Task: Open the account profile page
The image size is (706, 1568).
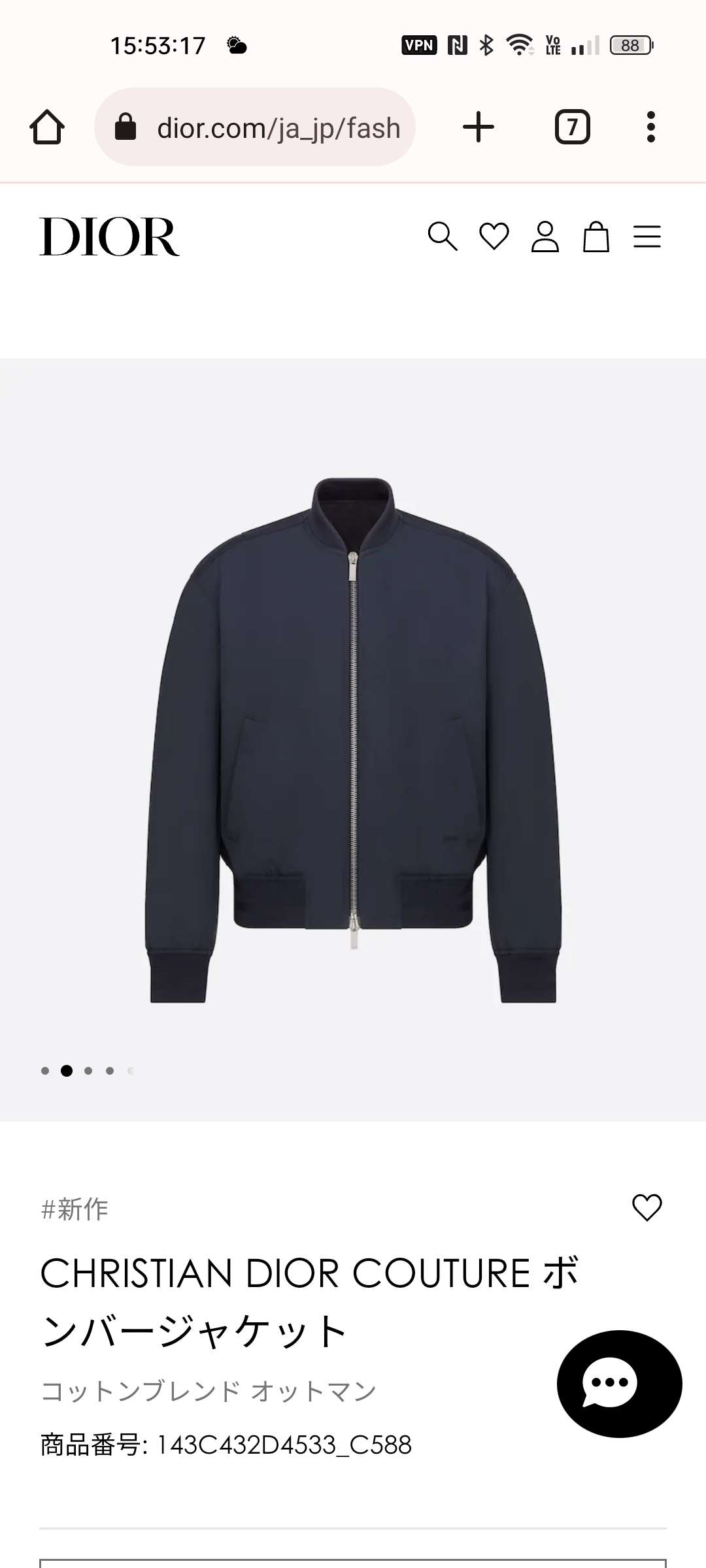Action: click(545, 237)
